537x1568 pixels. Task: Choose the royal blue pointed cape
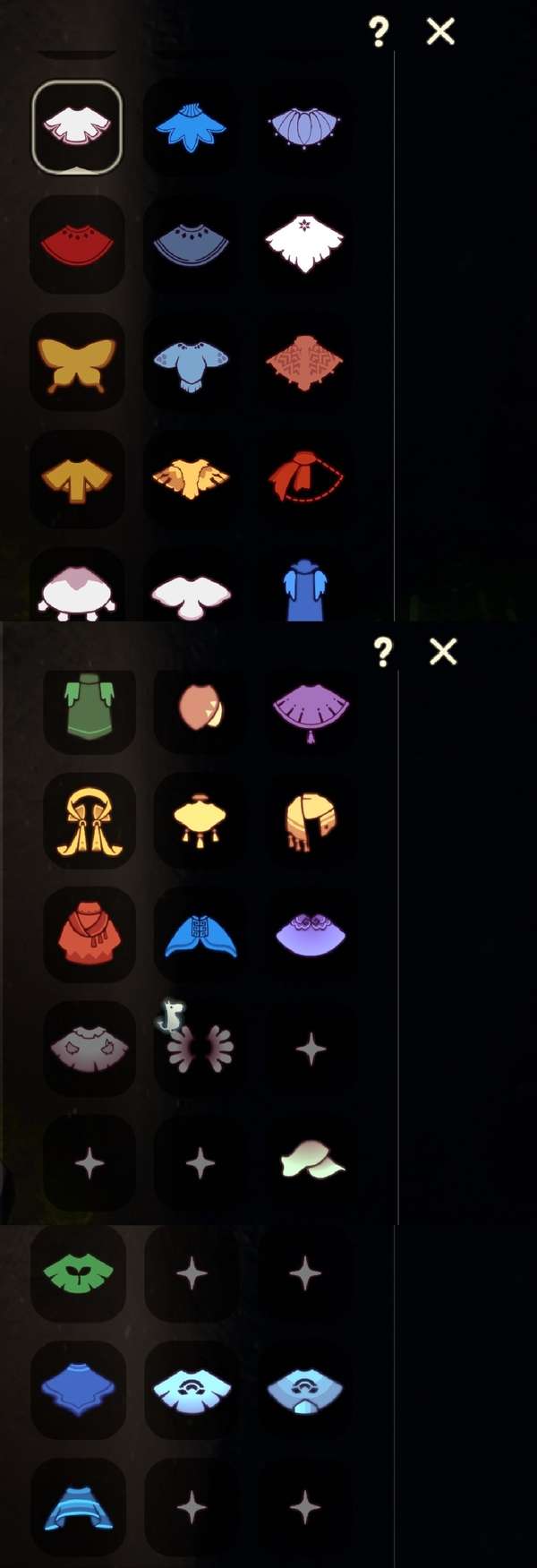click(78, 1389)
